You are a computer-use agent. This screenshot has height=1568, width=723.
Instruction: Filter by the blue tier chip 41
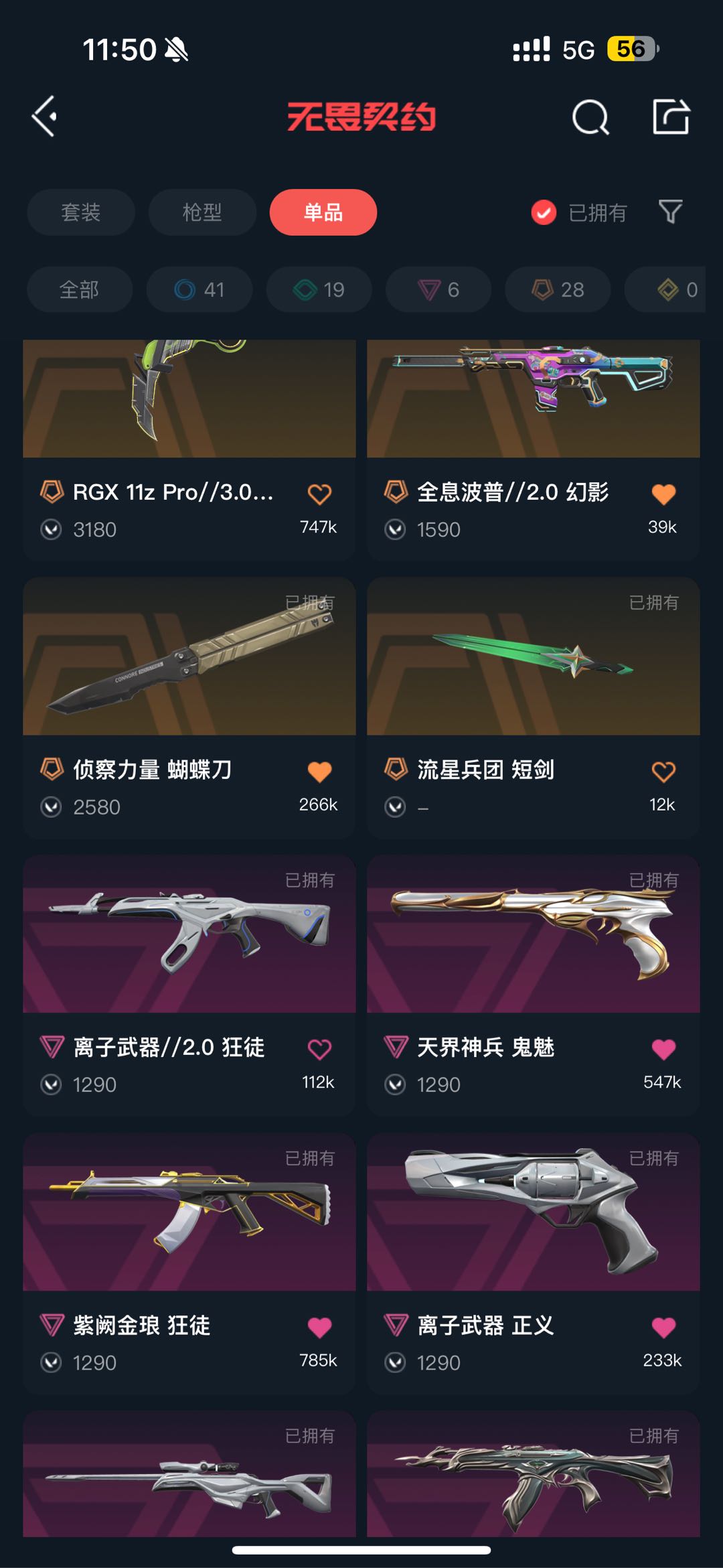click(199, 289)
